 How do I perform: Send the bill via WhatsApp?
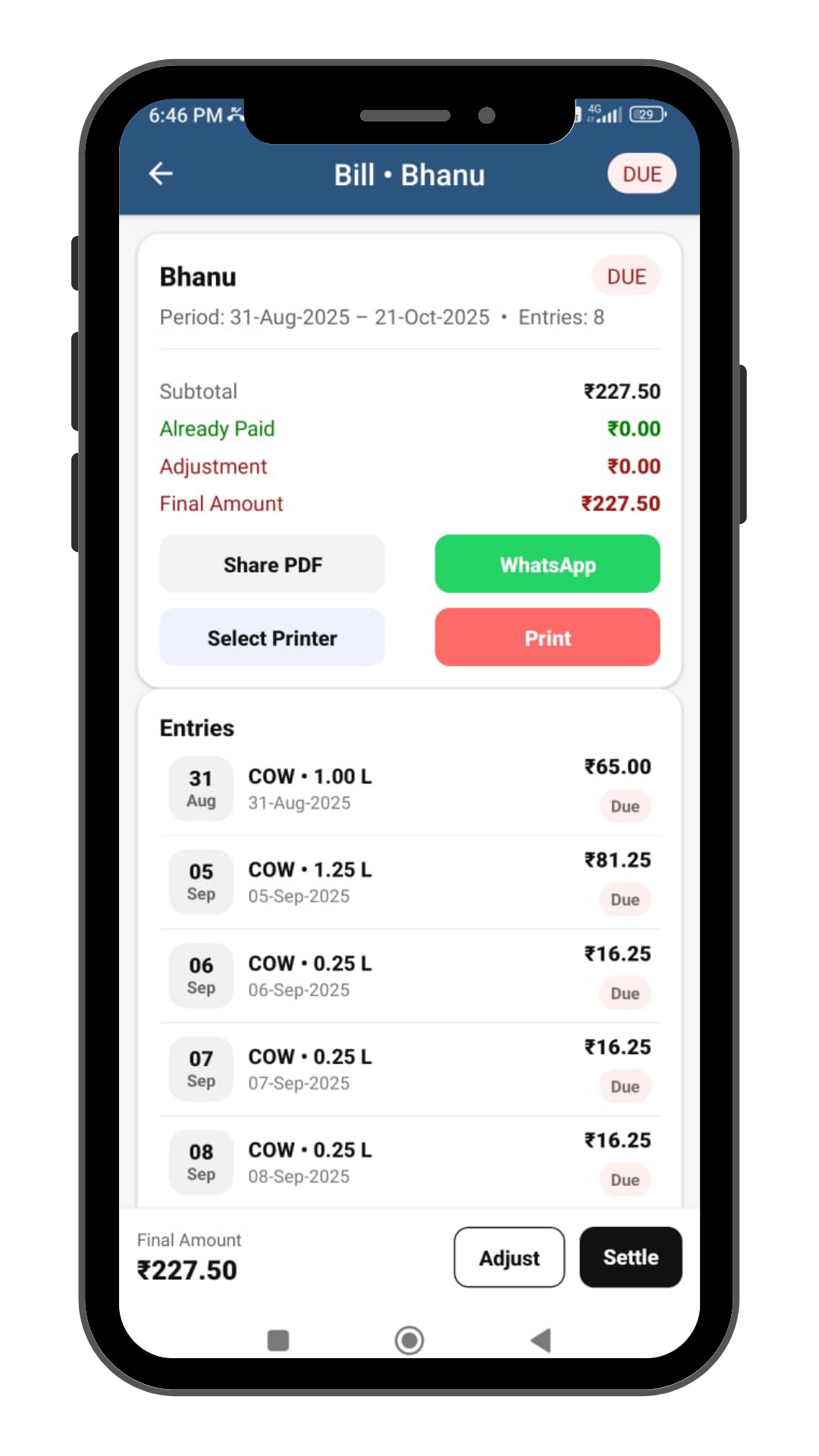tap(547, 564)
